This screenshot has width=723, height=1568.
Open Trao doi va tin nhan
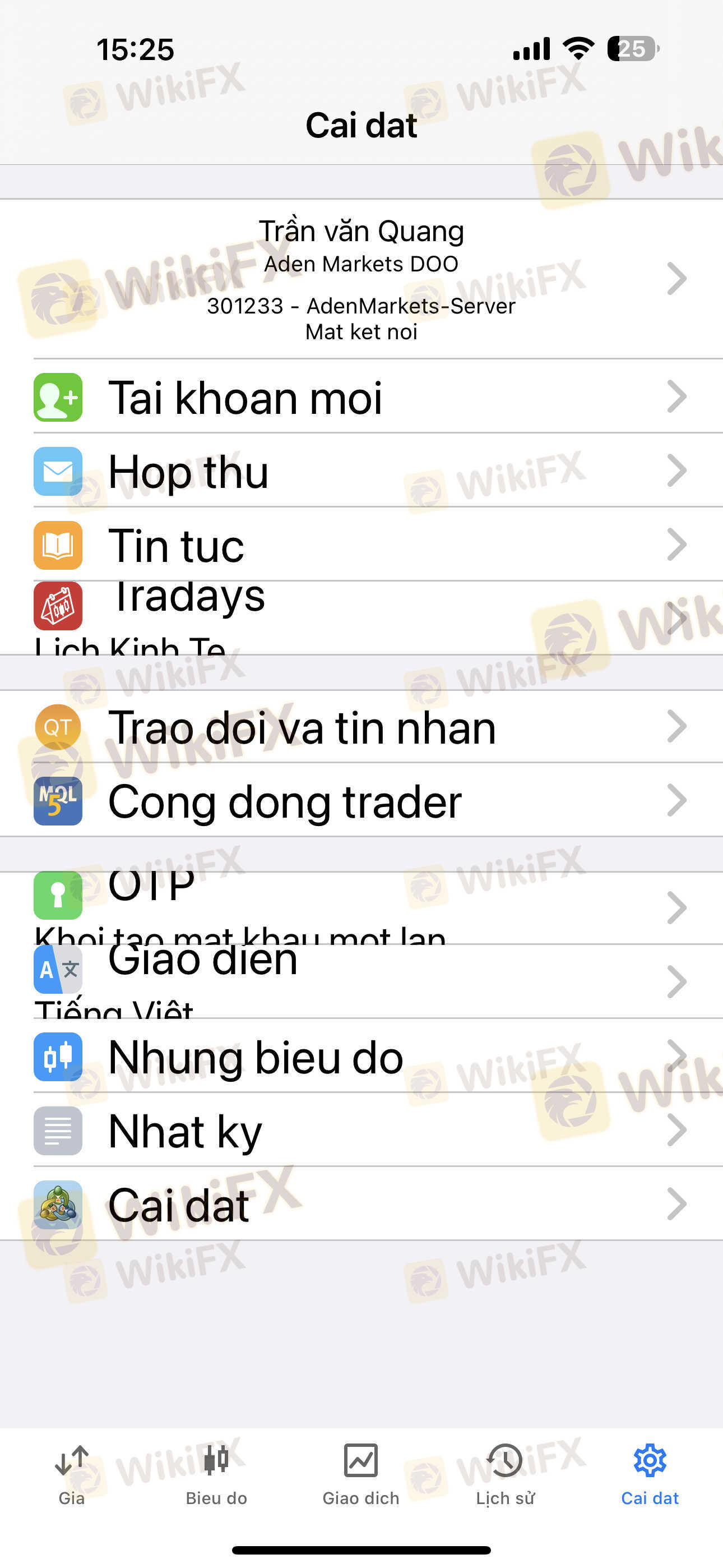point(361,727)
